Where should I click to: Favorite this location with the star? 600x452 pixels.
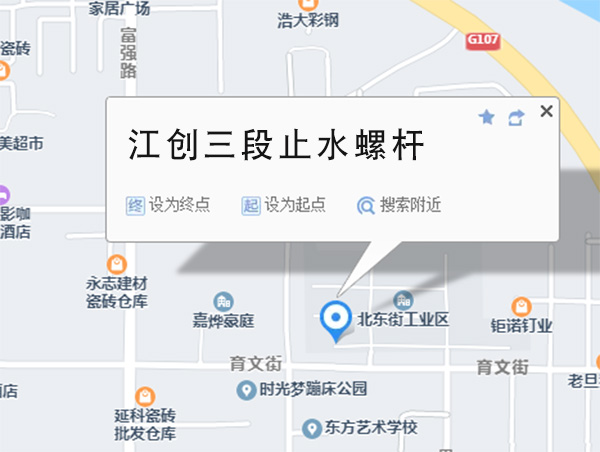(x=487, y=117)
